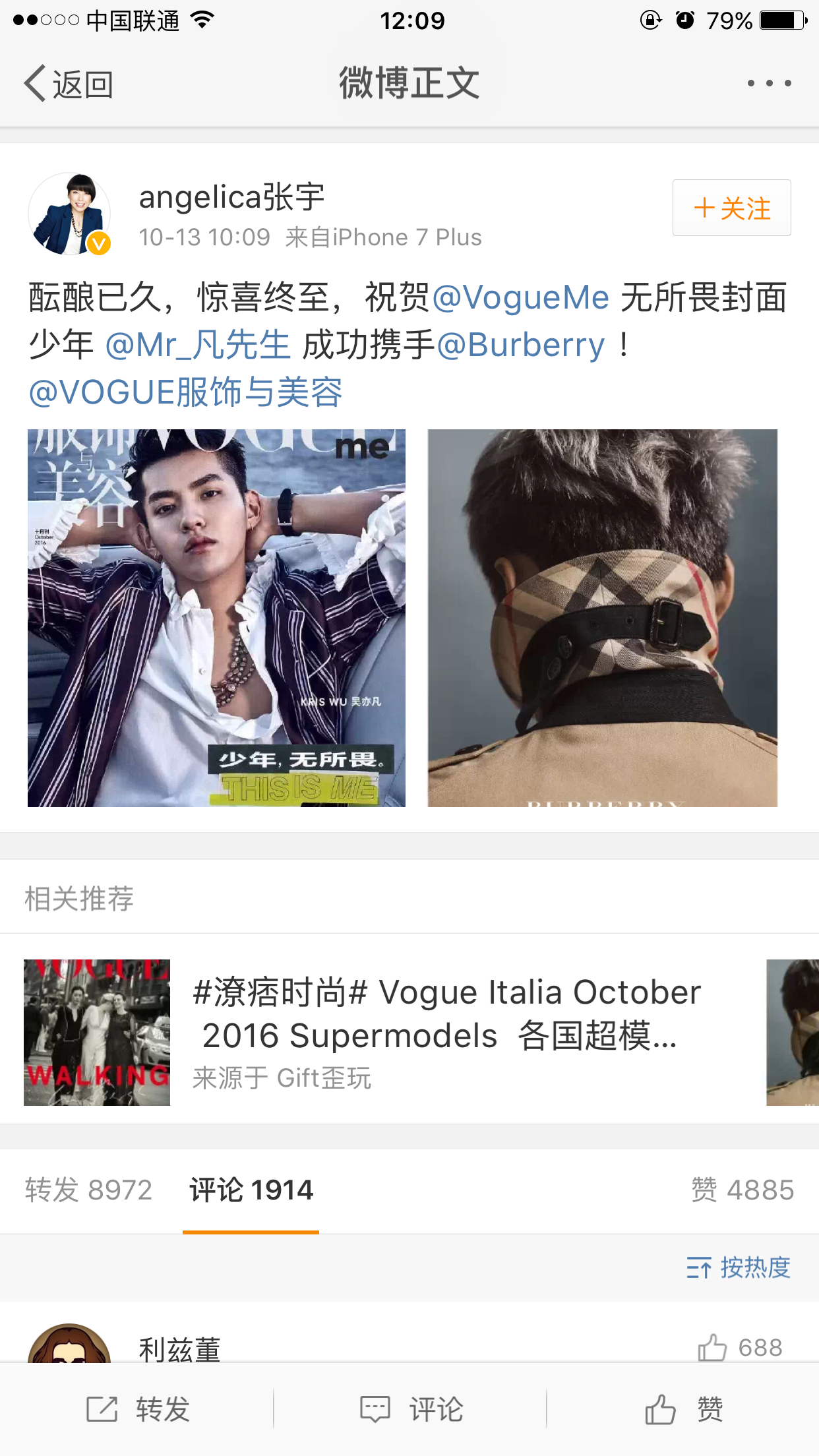Viewport: 819px width, 1456px height.
Task: Switch to the 赞 4885 tab
Action: click(742, 1190)
